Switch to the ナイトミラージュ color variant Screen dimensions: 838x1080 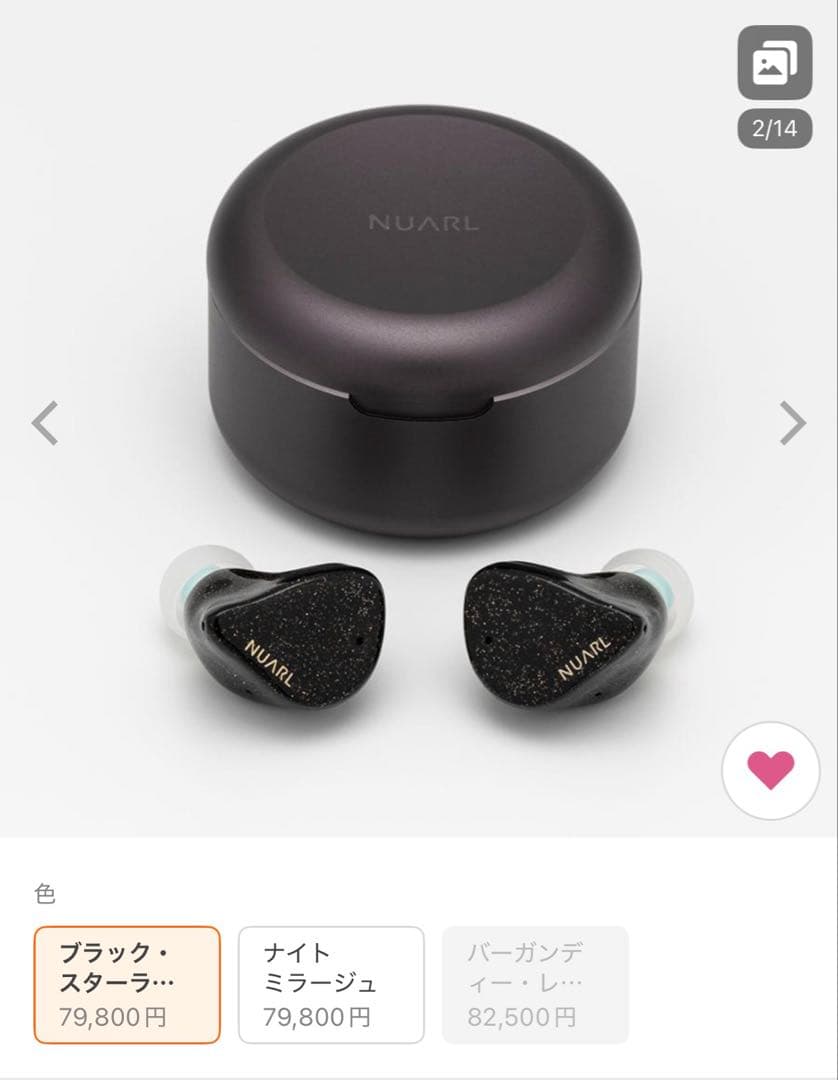(x=330, y=984)
